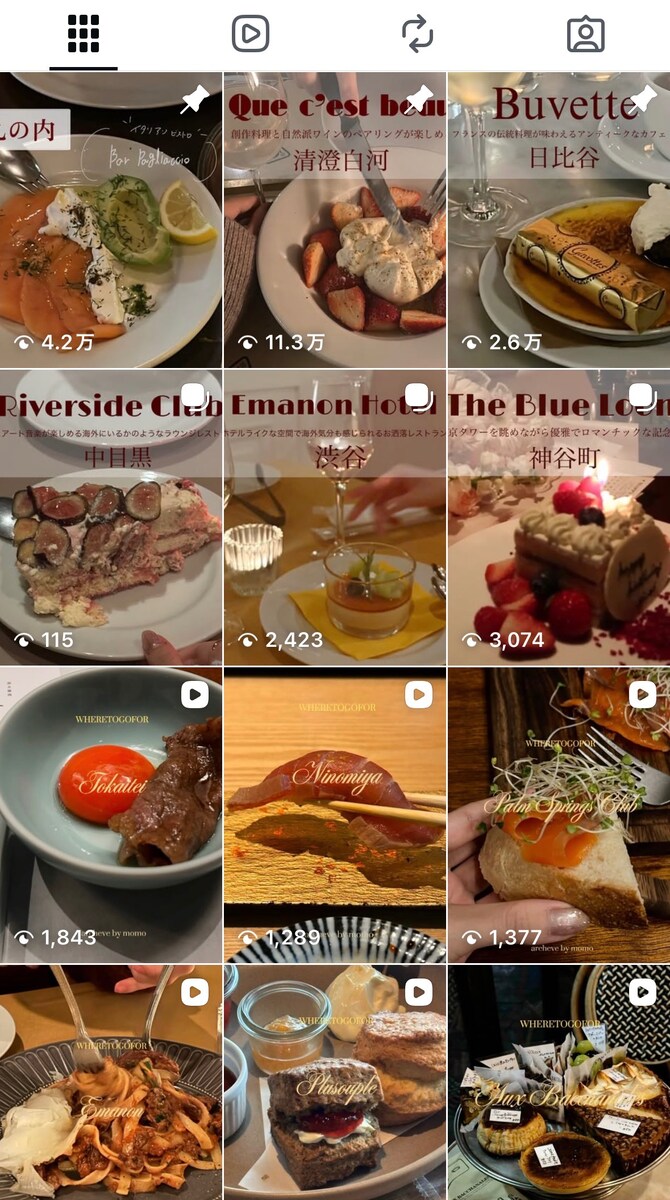Play the Aux Bacchanales tart reel
This screenshot has width=670, height=1200.
pyautogui.click(x=559, y=1083)
